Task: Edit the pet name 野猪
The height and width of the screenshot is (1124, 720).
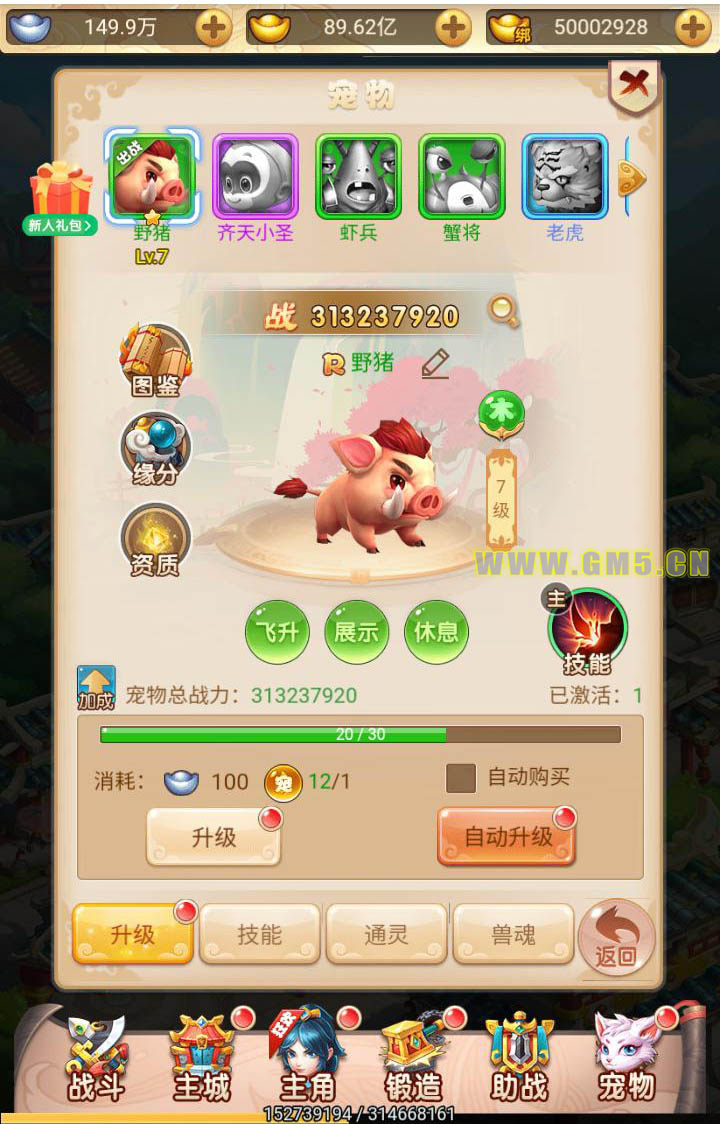Action: point(435,363)
